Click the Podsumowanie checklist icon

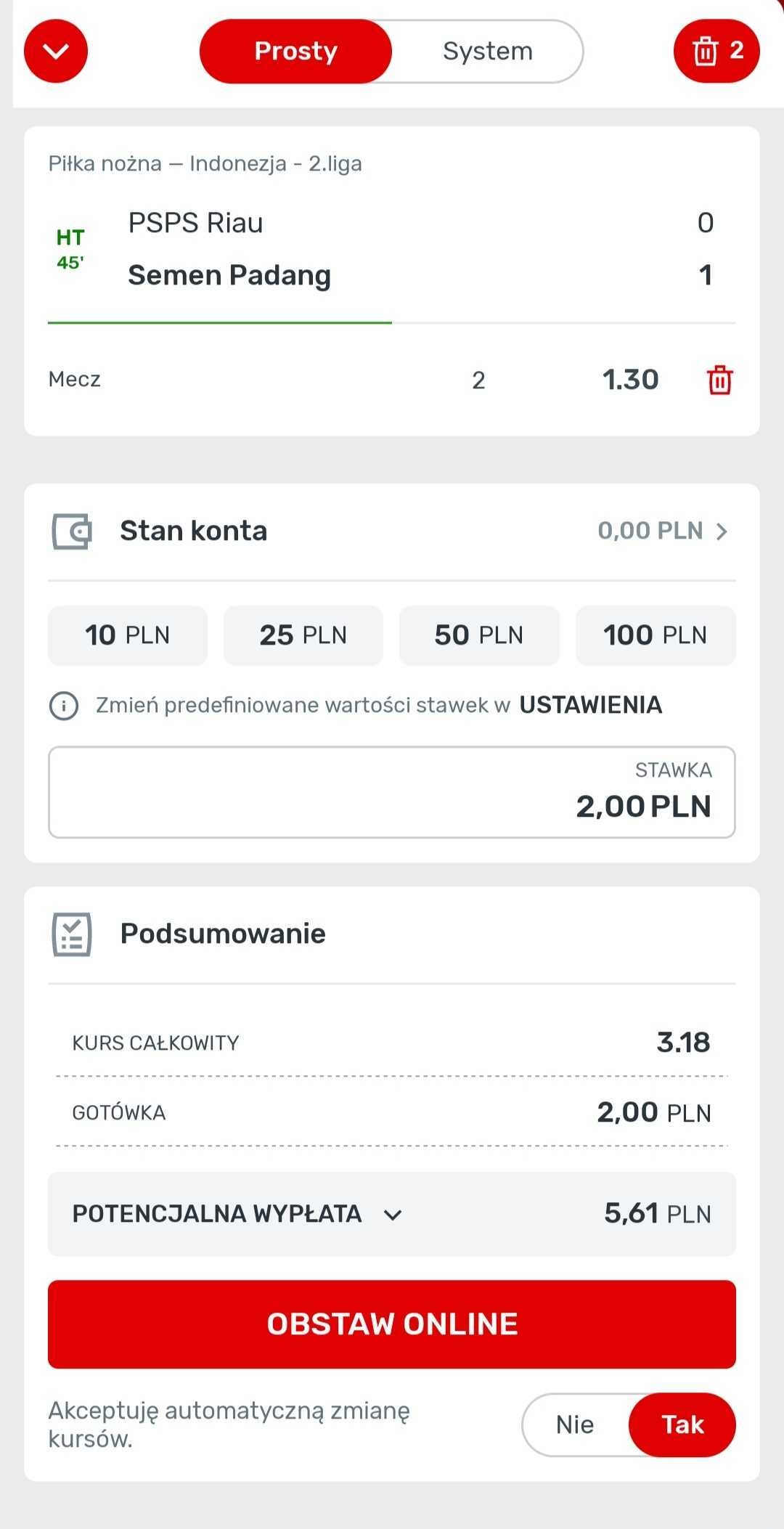click(x=71, y=934)
